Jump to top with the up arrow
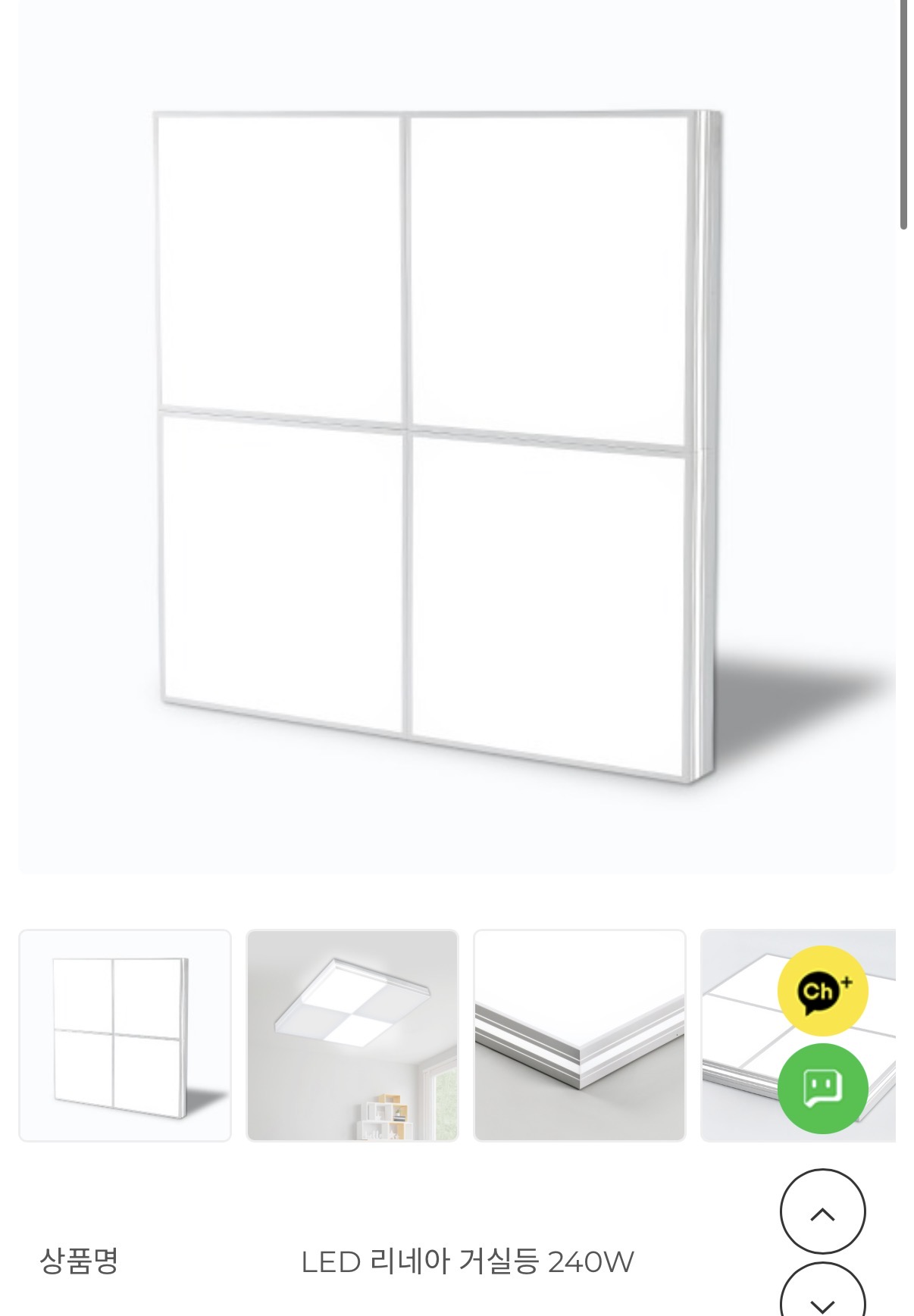 [822, 1212]
